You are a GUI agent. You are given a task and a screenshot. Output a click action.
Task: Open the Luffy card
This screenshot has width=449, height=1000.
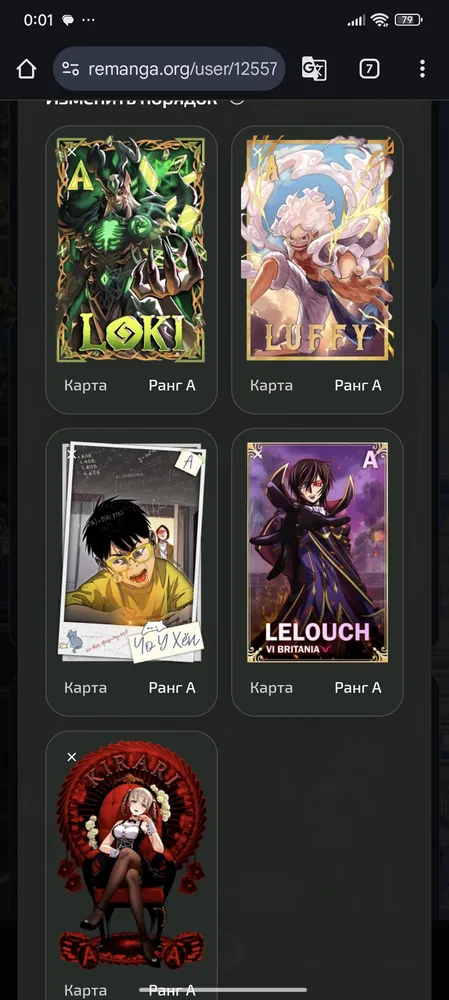pos(317,249)
